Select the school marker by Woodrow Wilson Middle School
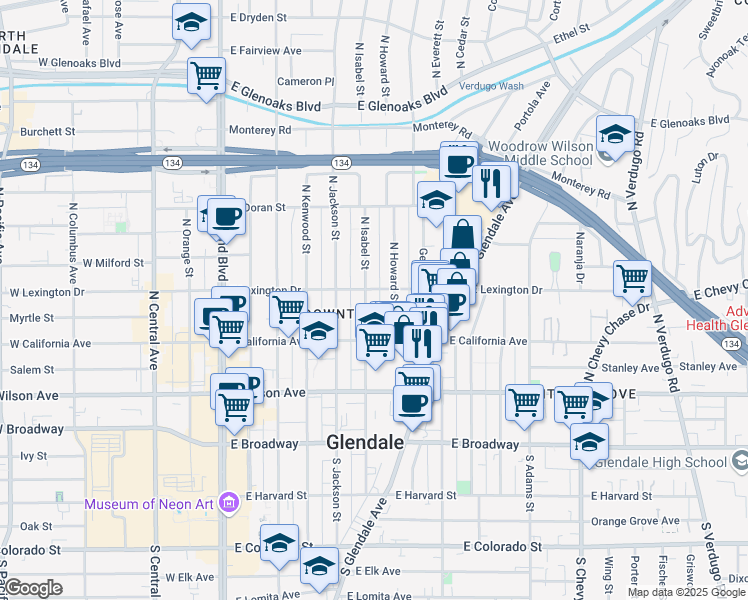 click(615, 134)
